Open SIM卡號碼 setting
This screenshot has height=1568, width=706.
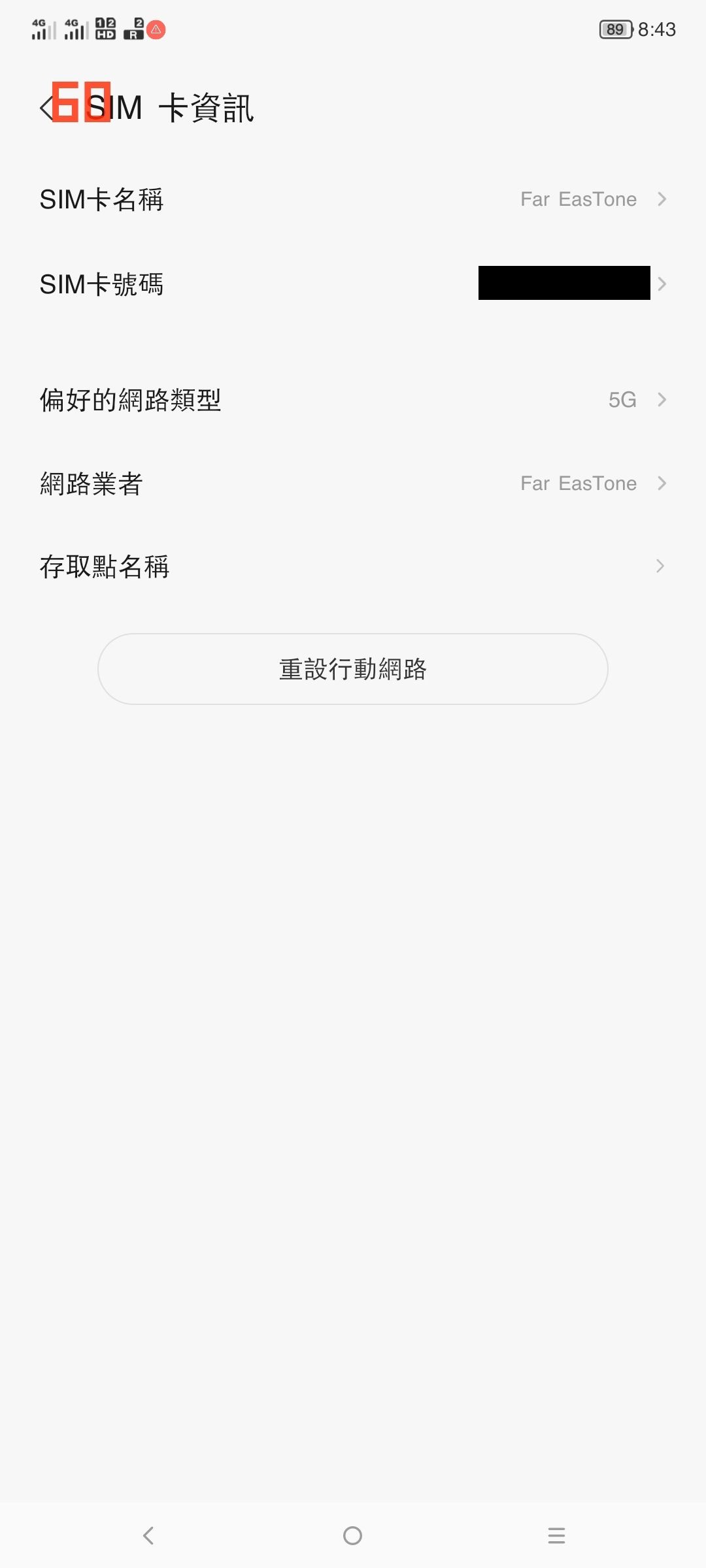pyautogui.click(x=353, y=284)
